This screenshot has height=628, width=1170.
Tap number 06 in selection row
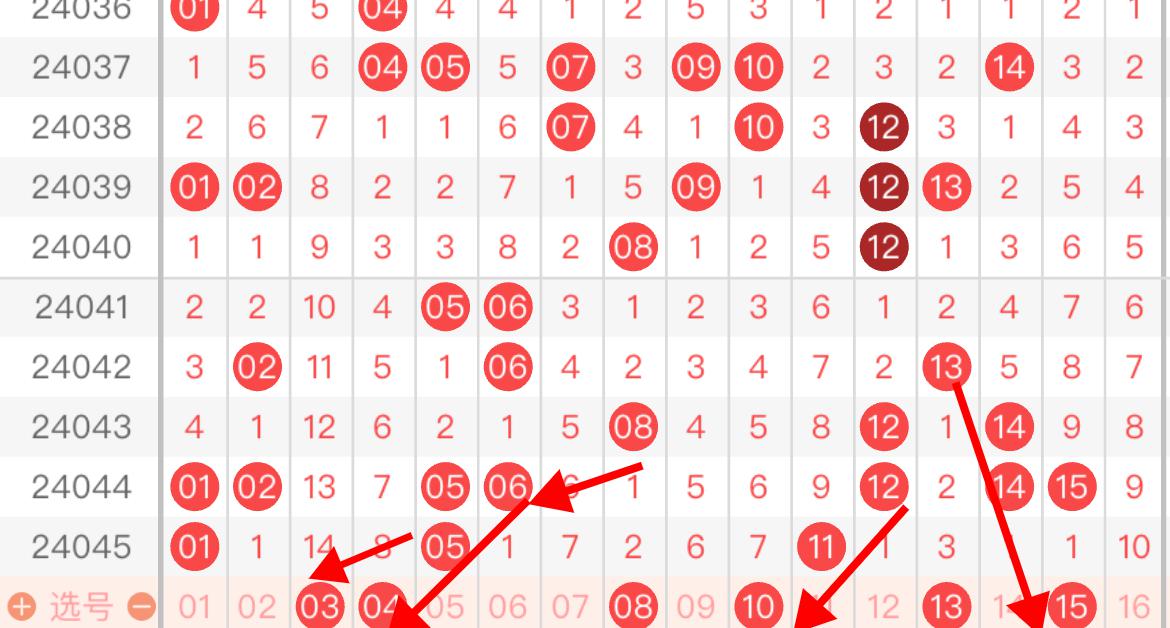click(508, 606)
